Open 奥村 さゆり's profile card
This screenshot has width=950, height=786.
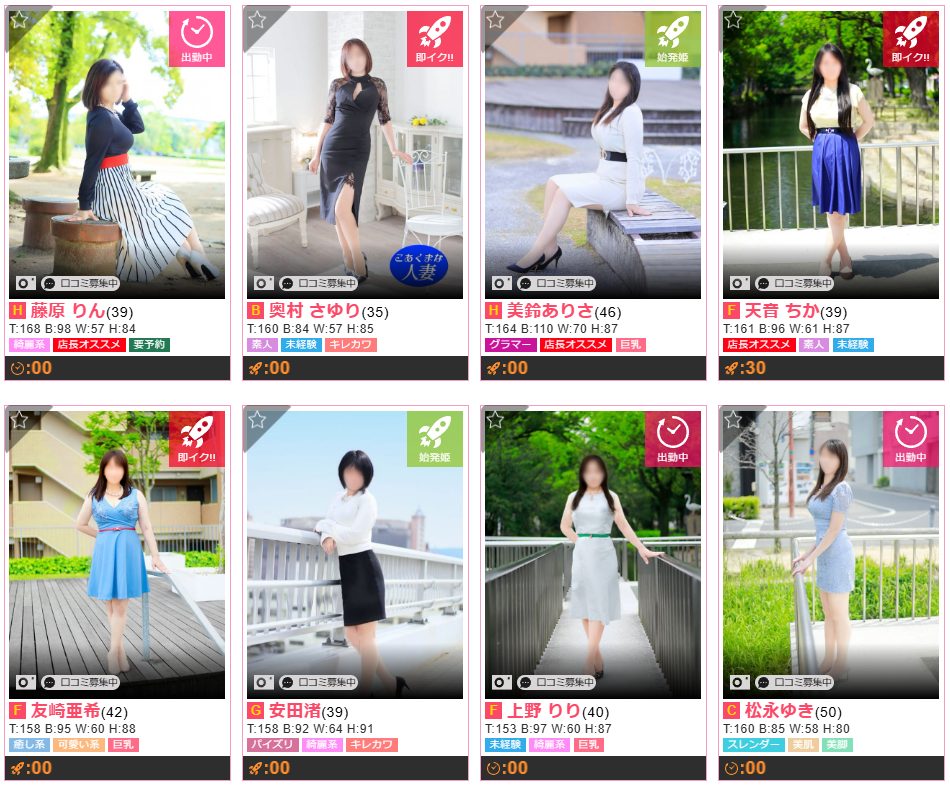point(355,155)
